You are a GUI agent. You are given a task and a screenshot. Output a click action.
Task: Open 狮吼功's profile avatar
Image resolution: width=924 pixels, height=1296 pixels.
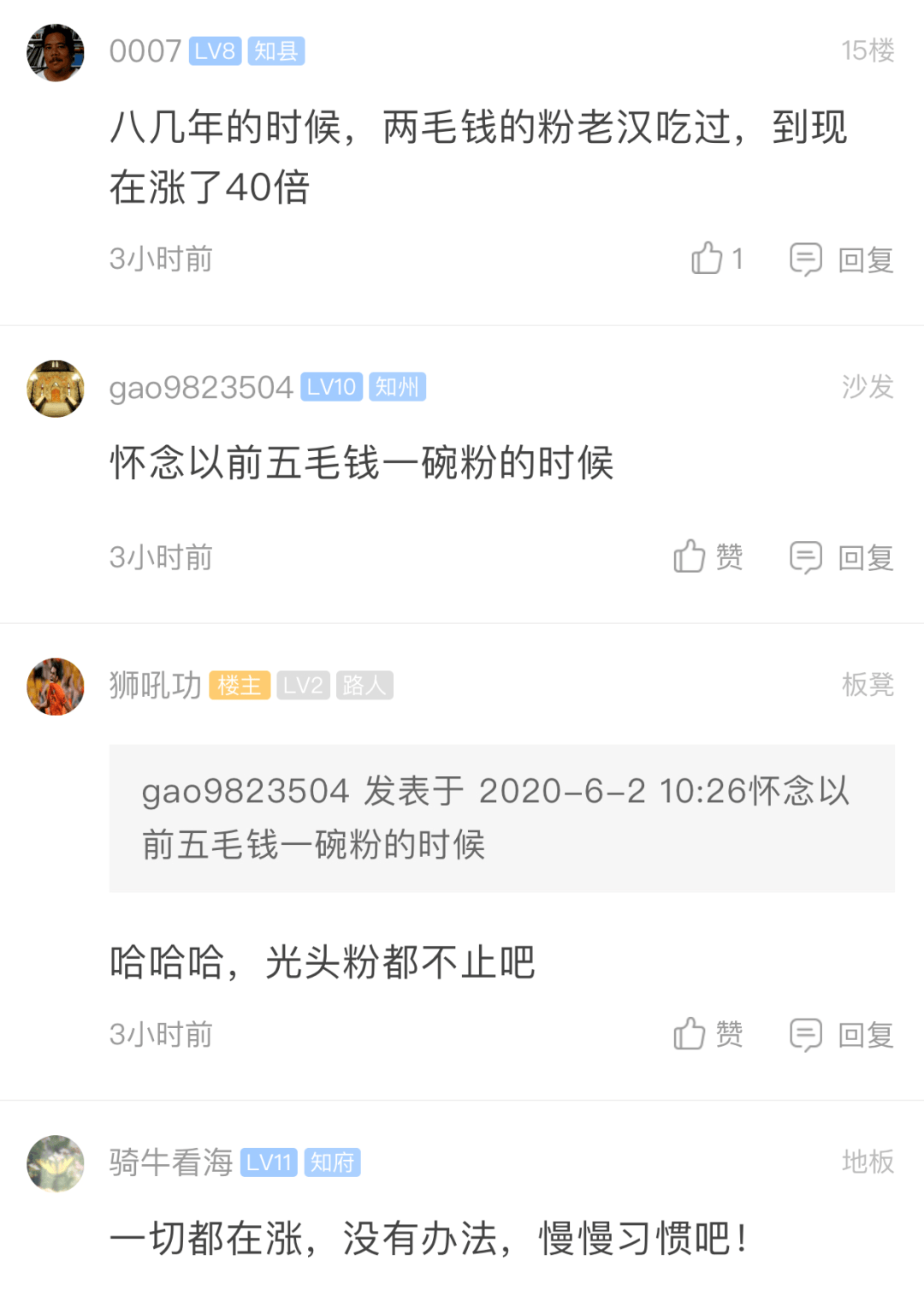pyautogui.click(x=56, y=687)
